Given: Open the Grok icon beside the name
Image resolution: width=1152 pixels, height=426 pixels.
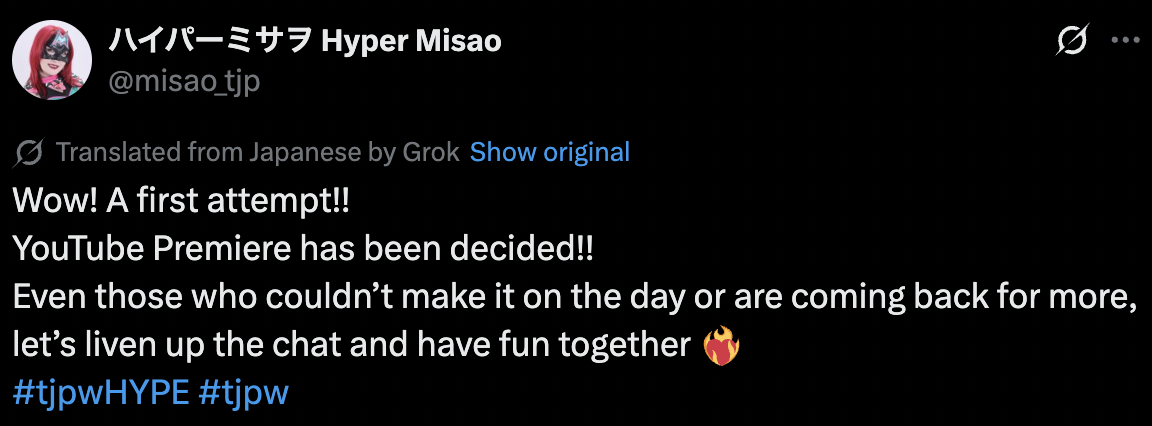Looking at the screenshot, I should [x=1071, y=42].
